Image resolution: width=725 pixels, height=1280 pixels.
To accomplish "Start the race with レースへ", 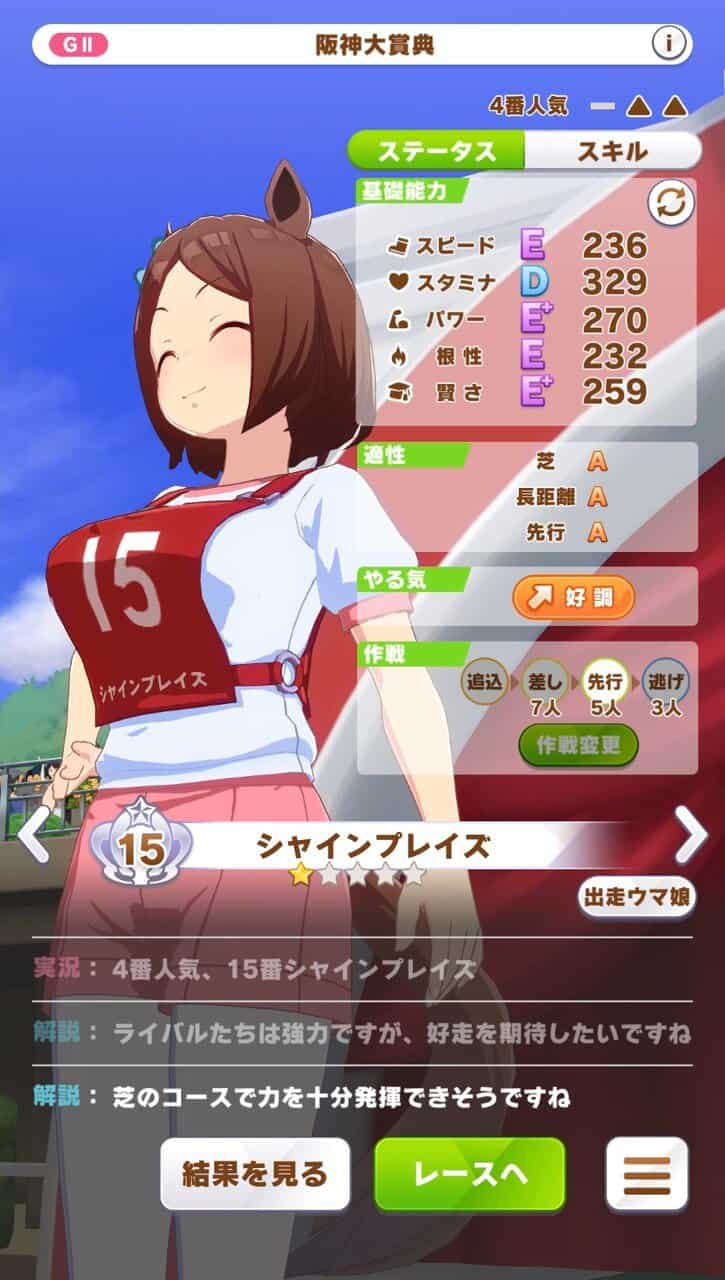I will (x=470, y=1174).
